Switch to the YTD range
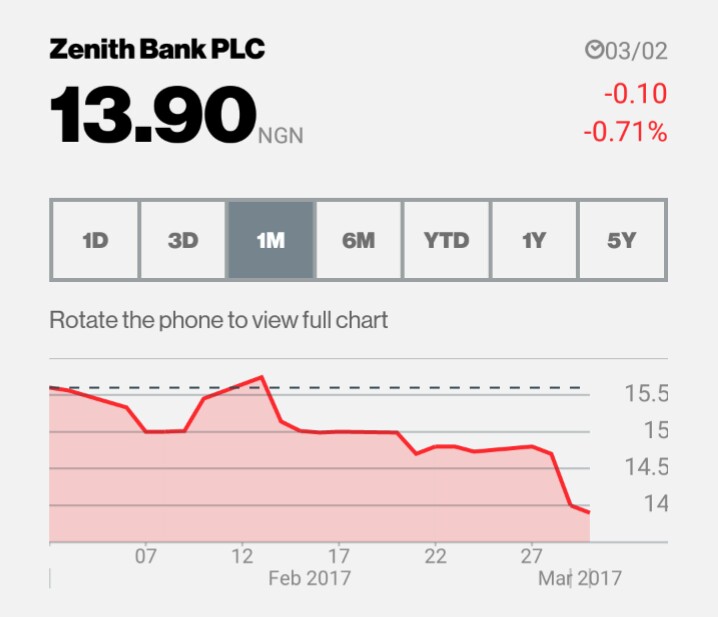This screenshot has height=617, width=718. [x=446, y=241]
